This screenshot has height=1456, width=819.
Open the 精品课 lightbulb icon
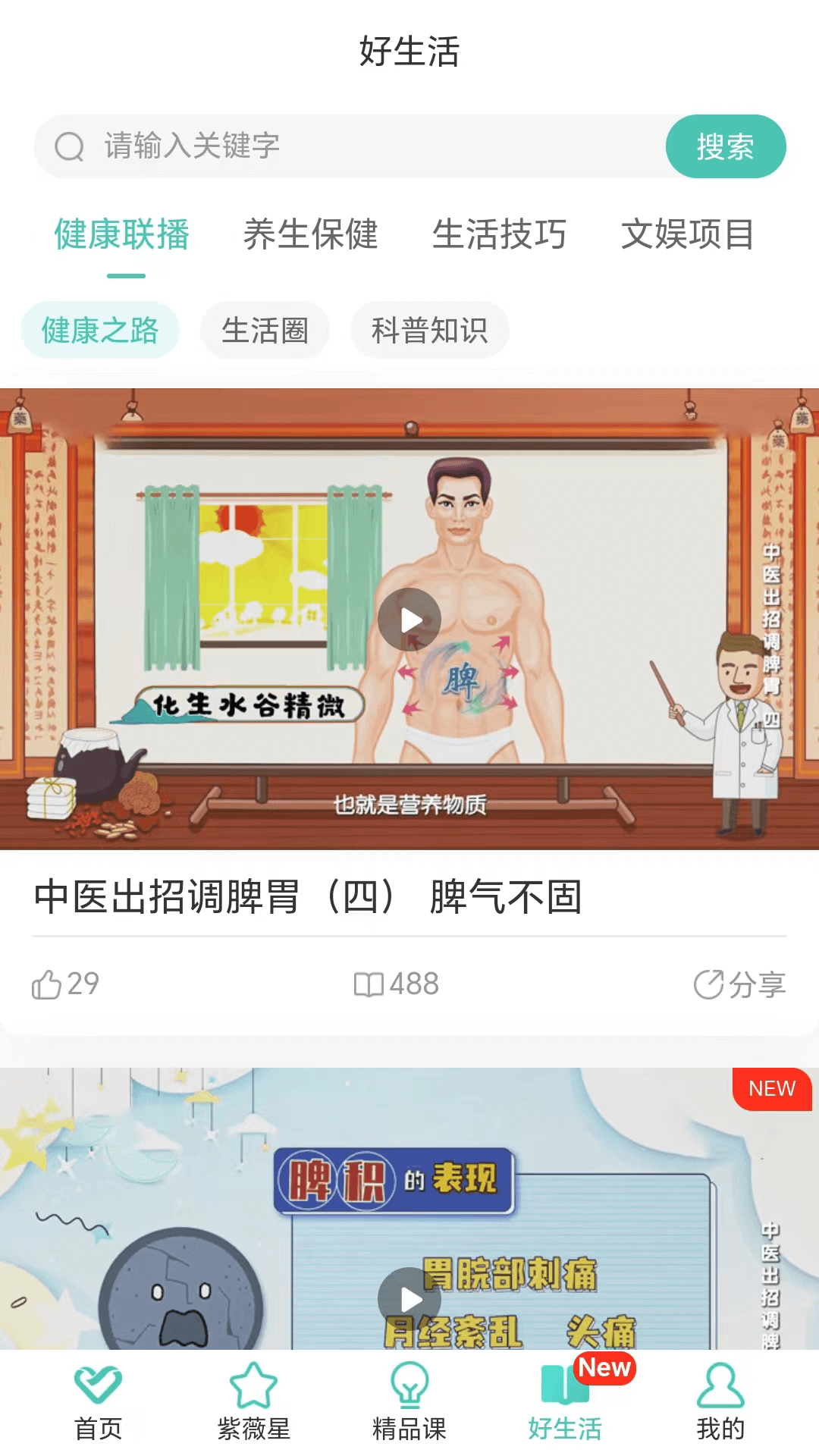409,1388
